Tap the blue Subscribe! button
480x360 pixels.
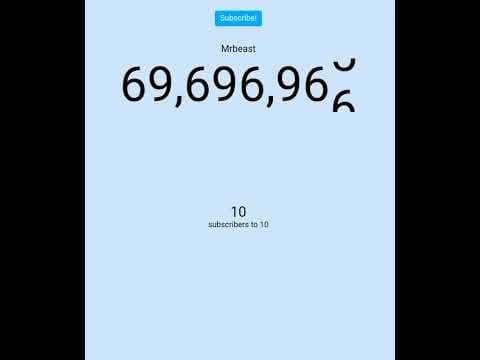point(238,18)
